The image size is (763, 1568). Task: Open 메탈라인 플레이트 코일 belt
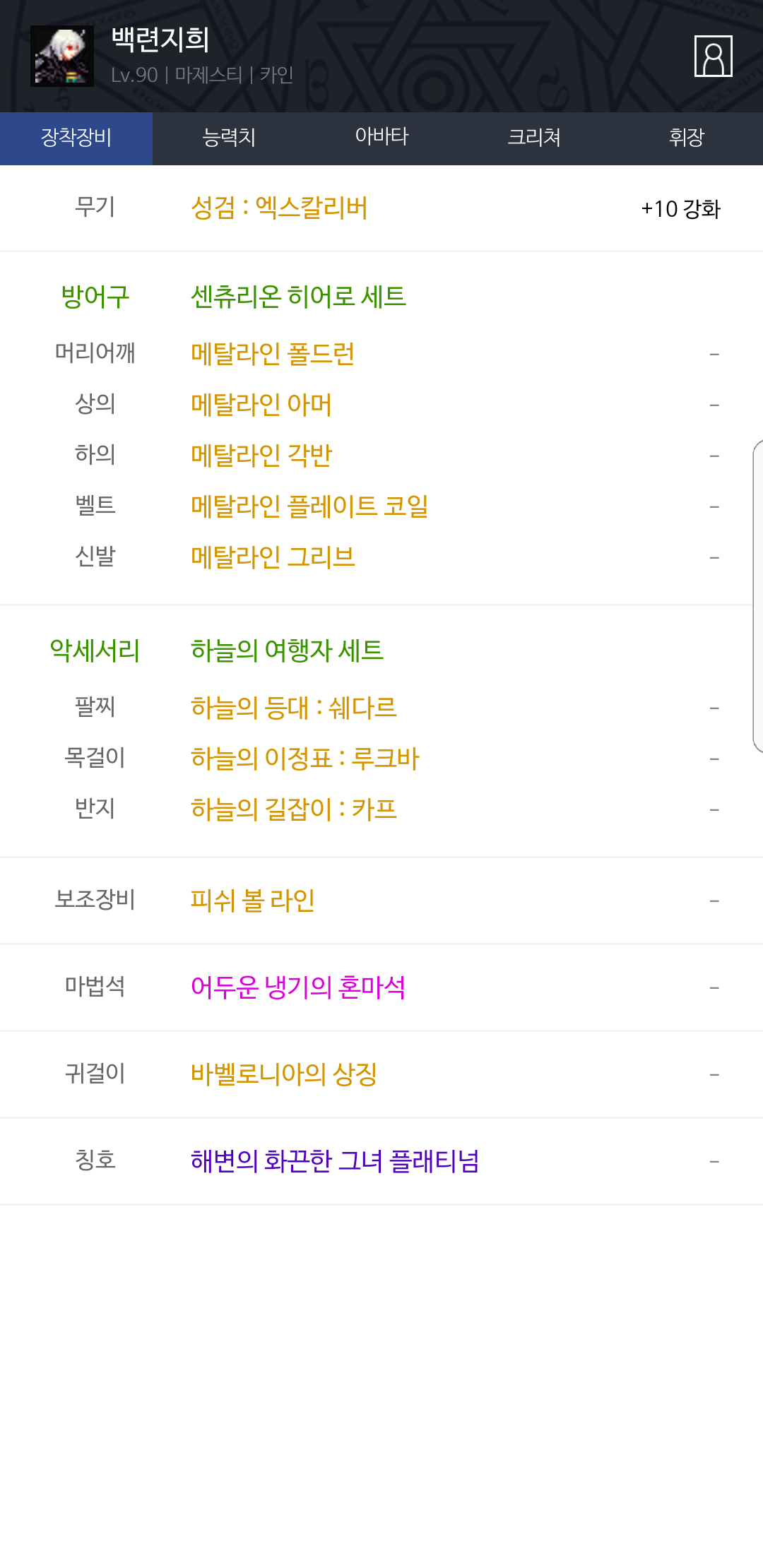point(309,506)
